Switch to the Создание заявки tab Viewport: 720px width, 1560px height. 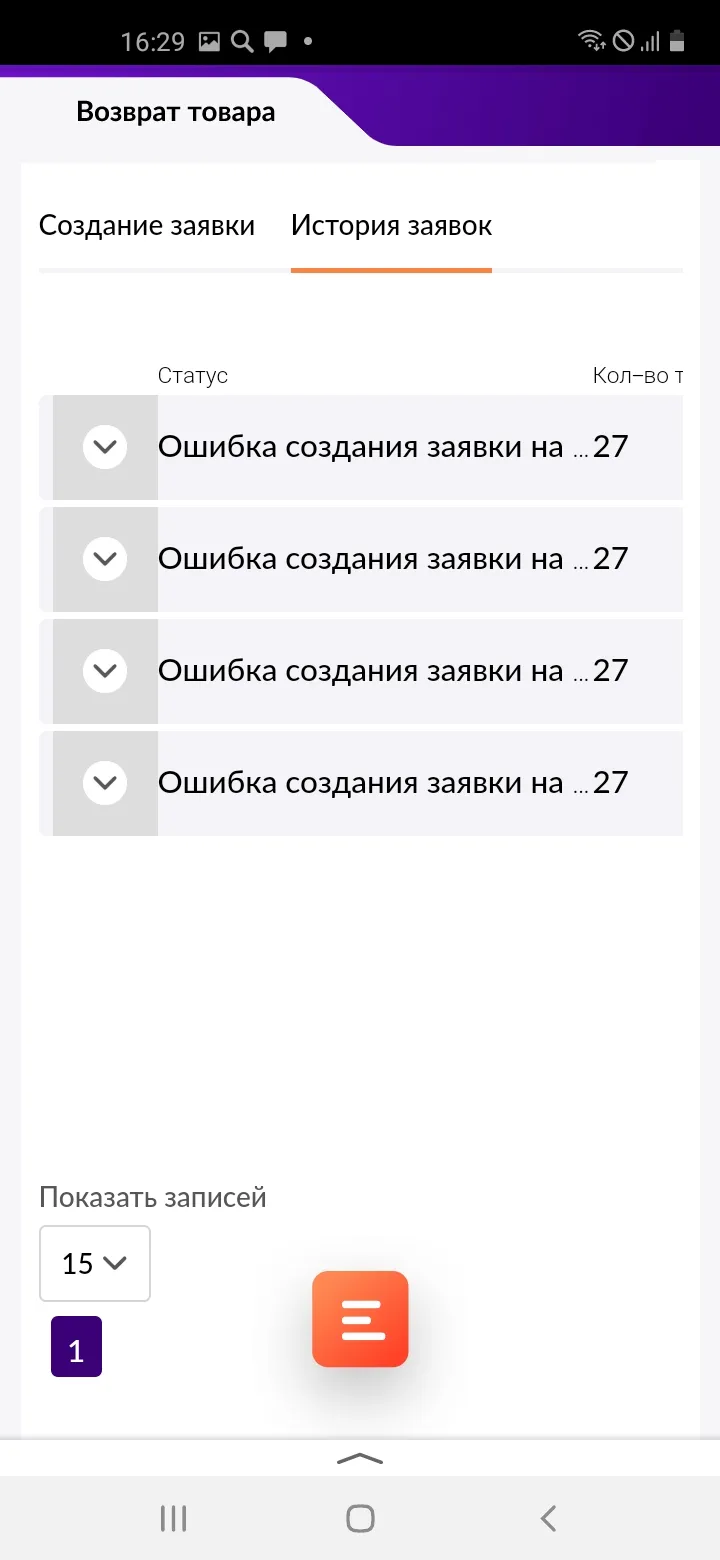click(147, 226)
